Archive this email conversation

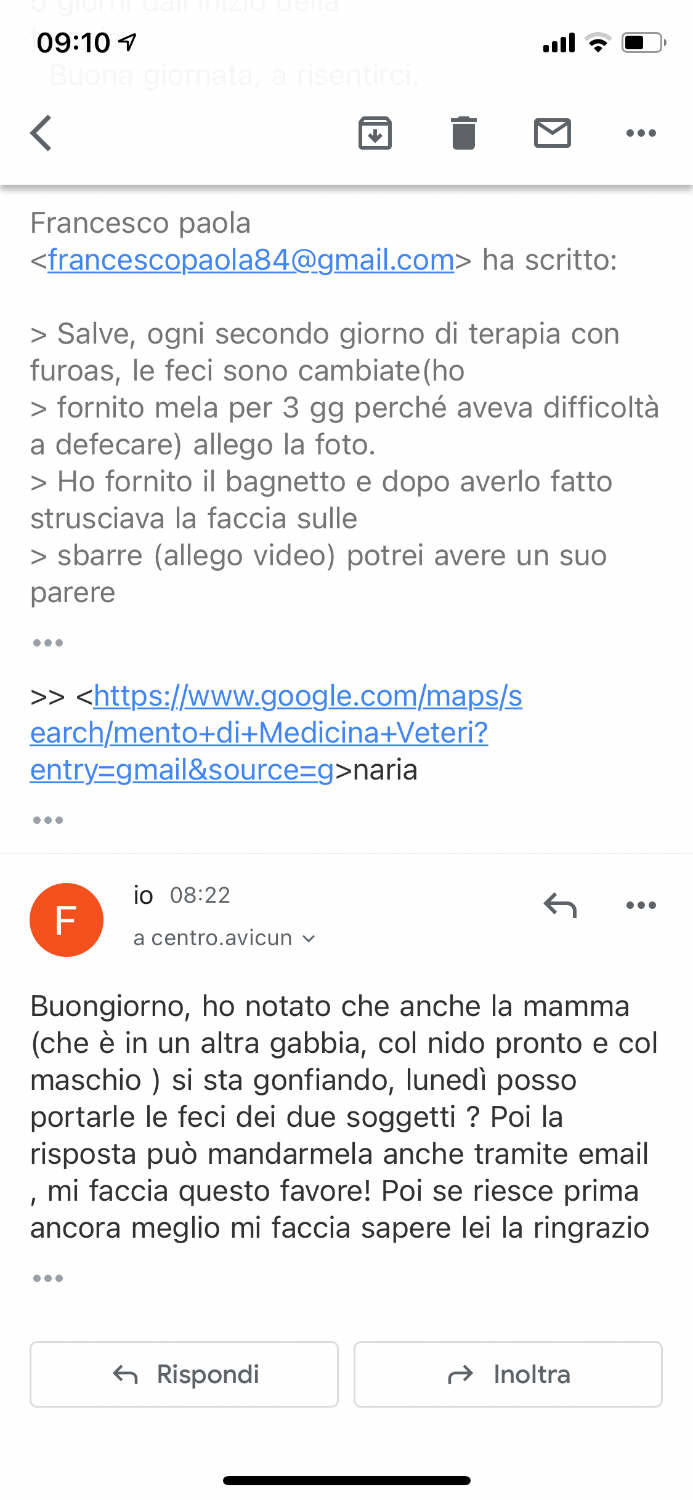click(x=375, y=133)
